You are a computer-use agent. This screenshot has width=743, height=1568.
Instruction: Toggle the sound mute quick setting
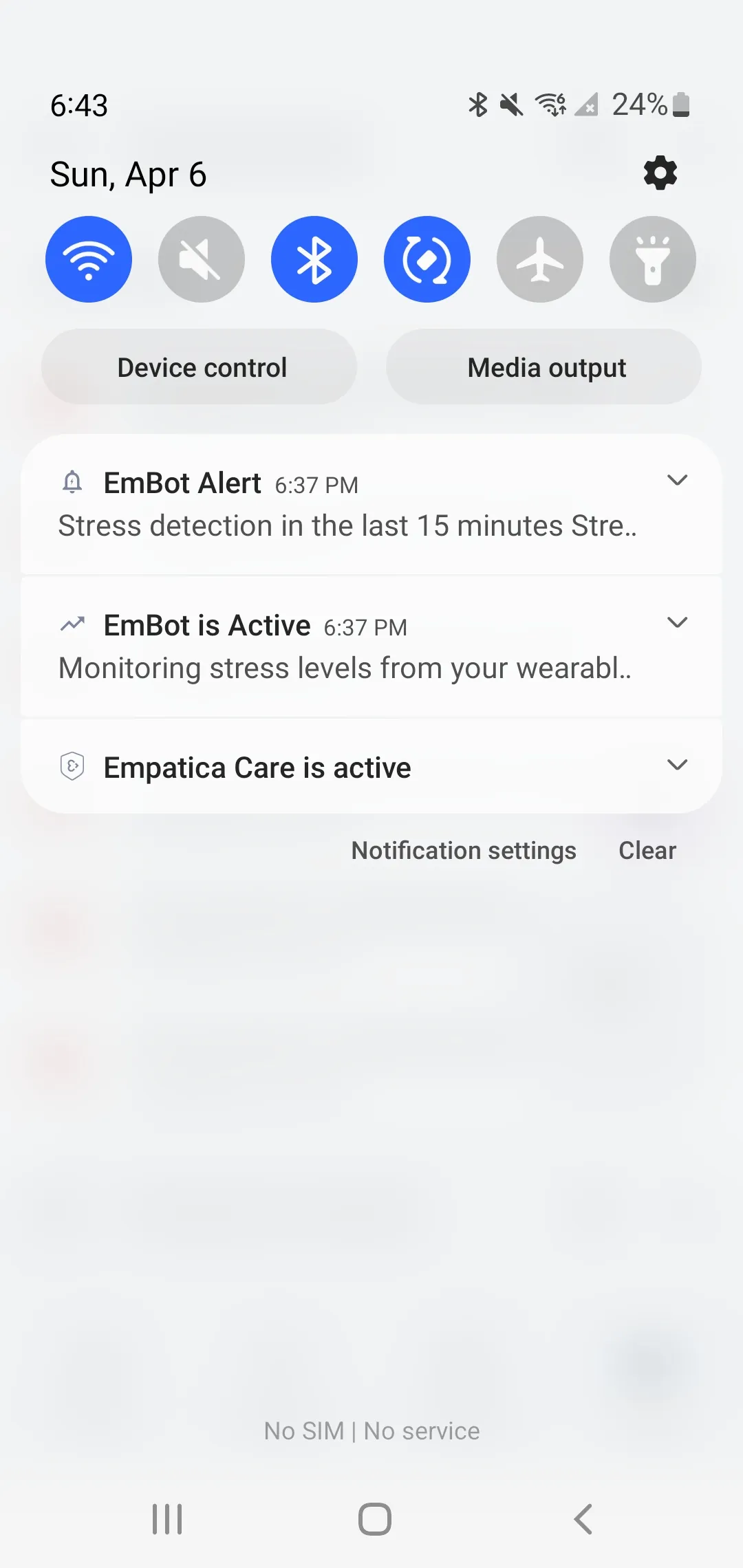(202, 259)
